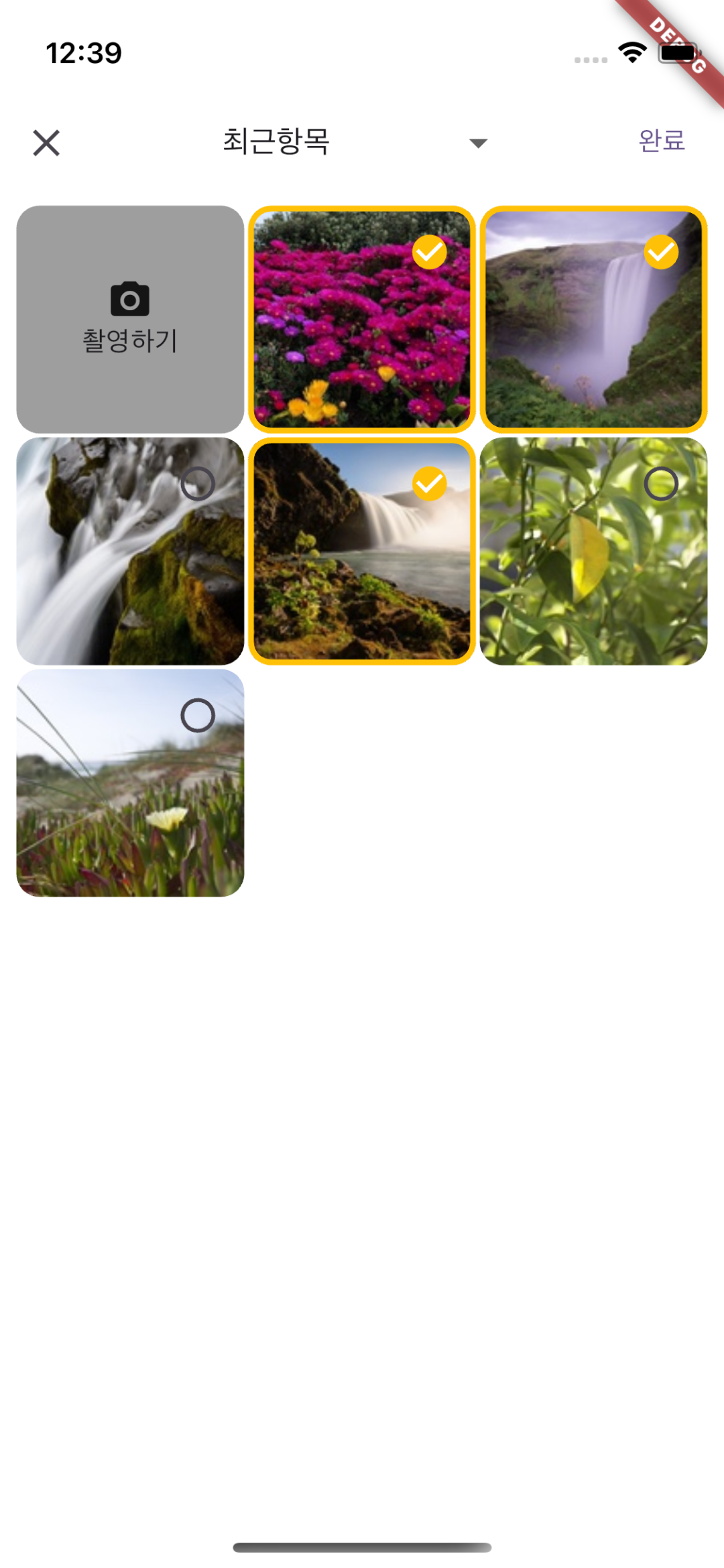Deselect the waterfall by the river photo
This screenshot has width=724, height=1568.
click(x=429, y=484)
